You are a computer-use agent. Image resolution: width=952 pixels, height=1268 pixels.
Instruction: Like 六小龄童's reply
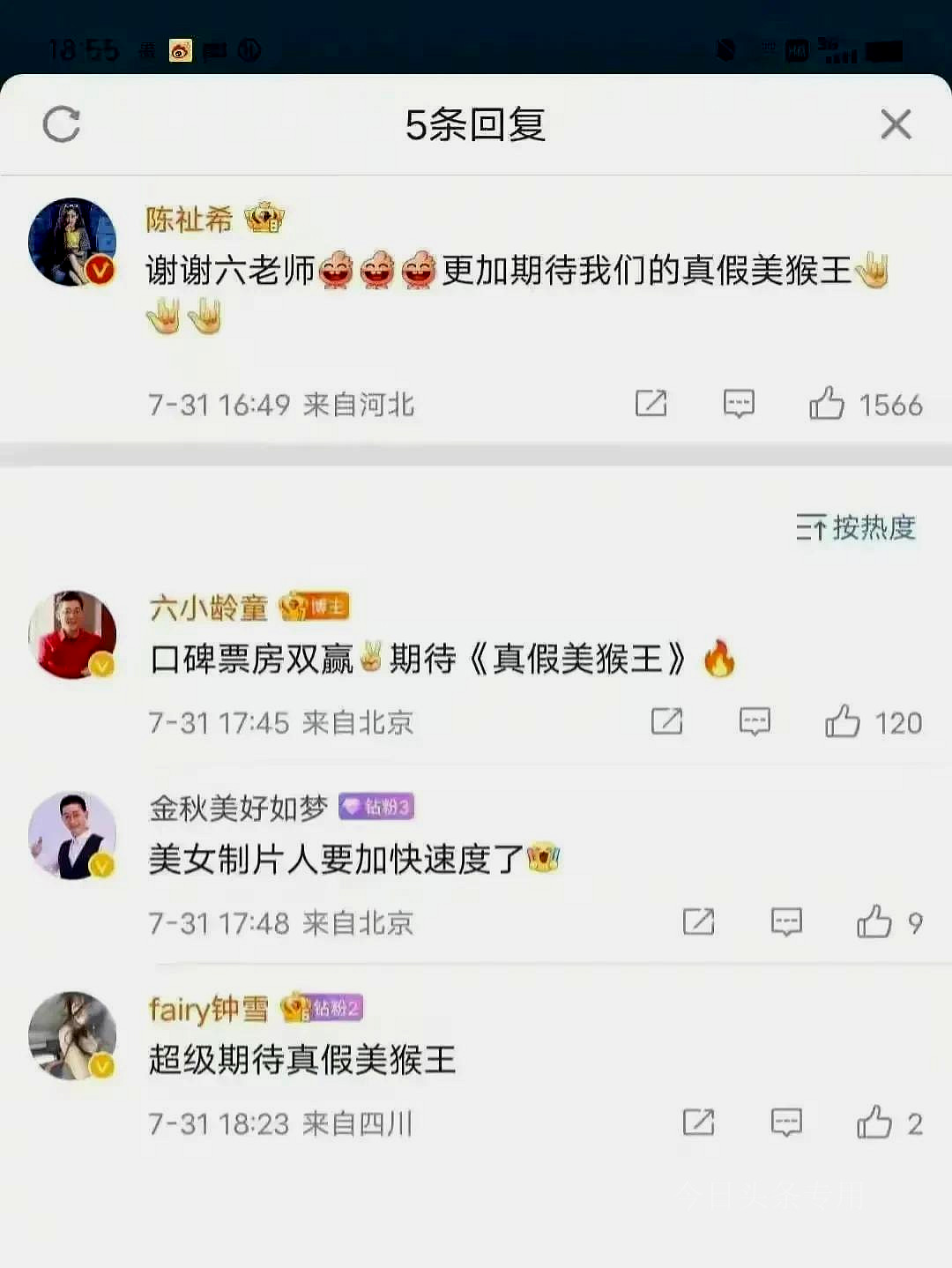tap(843, 722)
